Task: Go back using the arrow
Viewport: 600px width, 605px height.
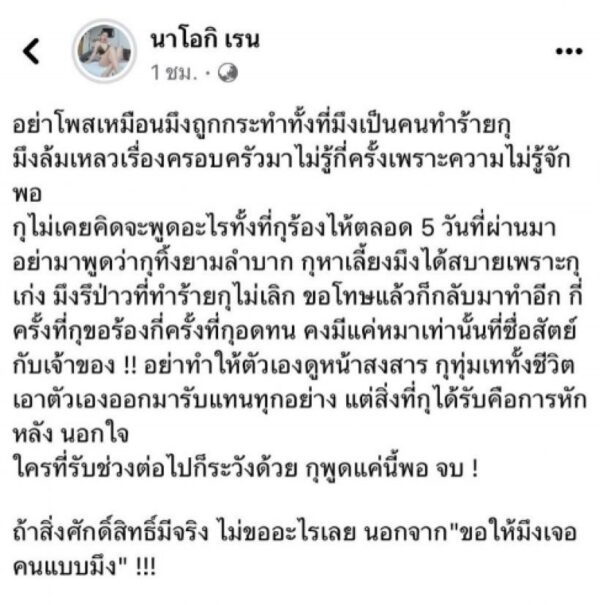Action: pyautogui.click(x=31, y=52)
